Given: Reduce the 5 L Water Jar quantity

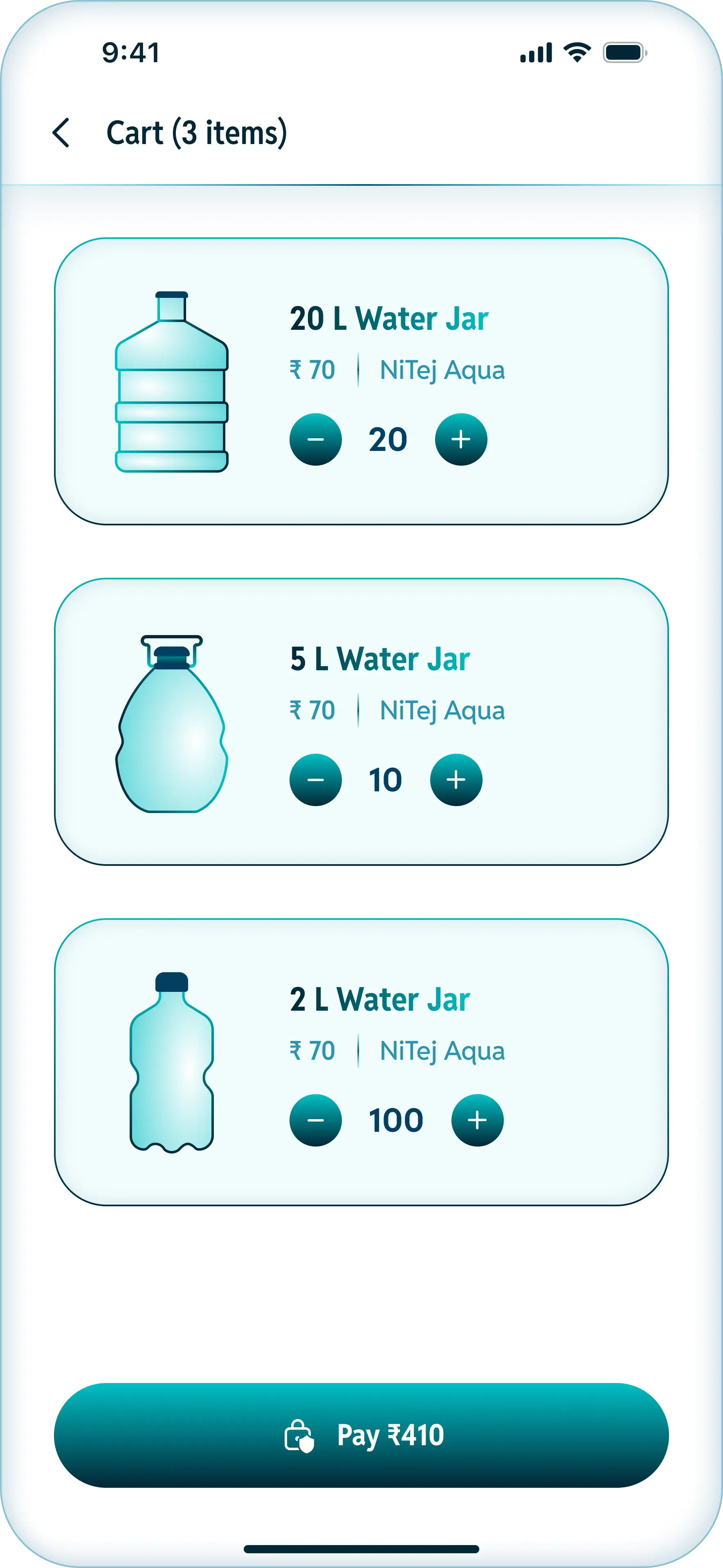Looking at the screenshot, I should coord(315,780).
